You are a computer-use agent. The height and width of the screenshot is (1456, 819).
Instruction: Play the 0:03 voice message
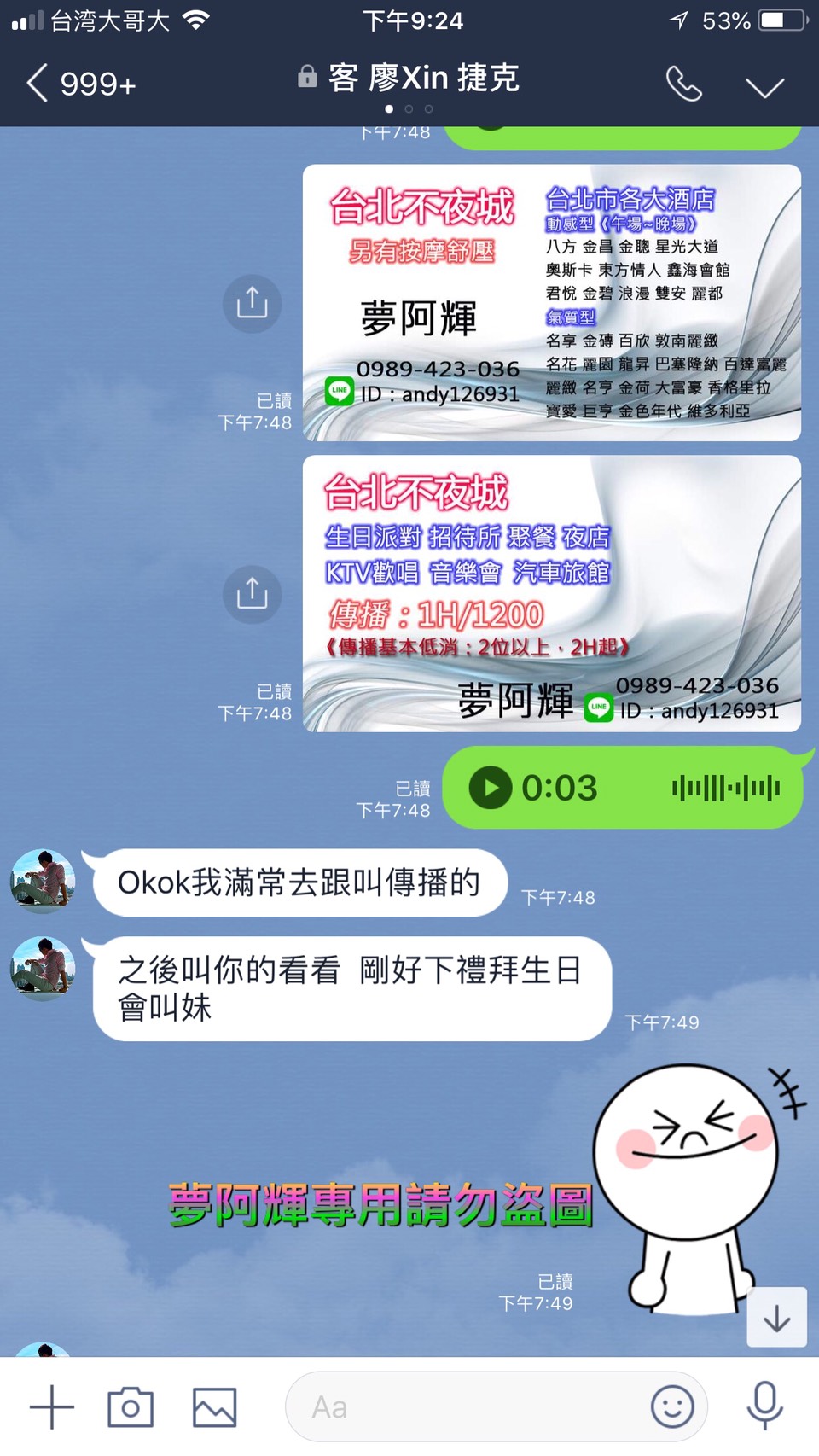tap(491, 788)
